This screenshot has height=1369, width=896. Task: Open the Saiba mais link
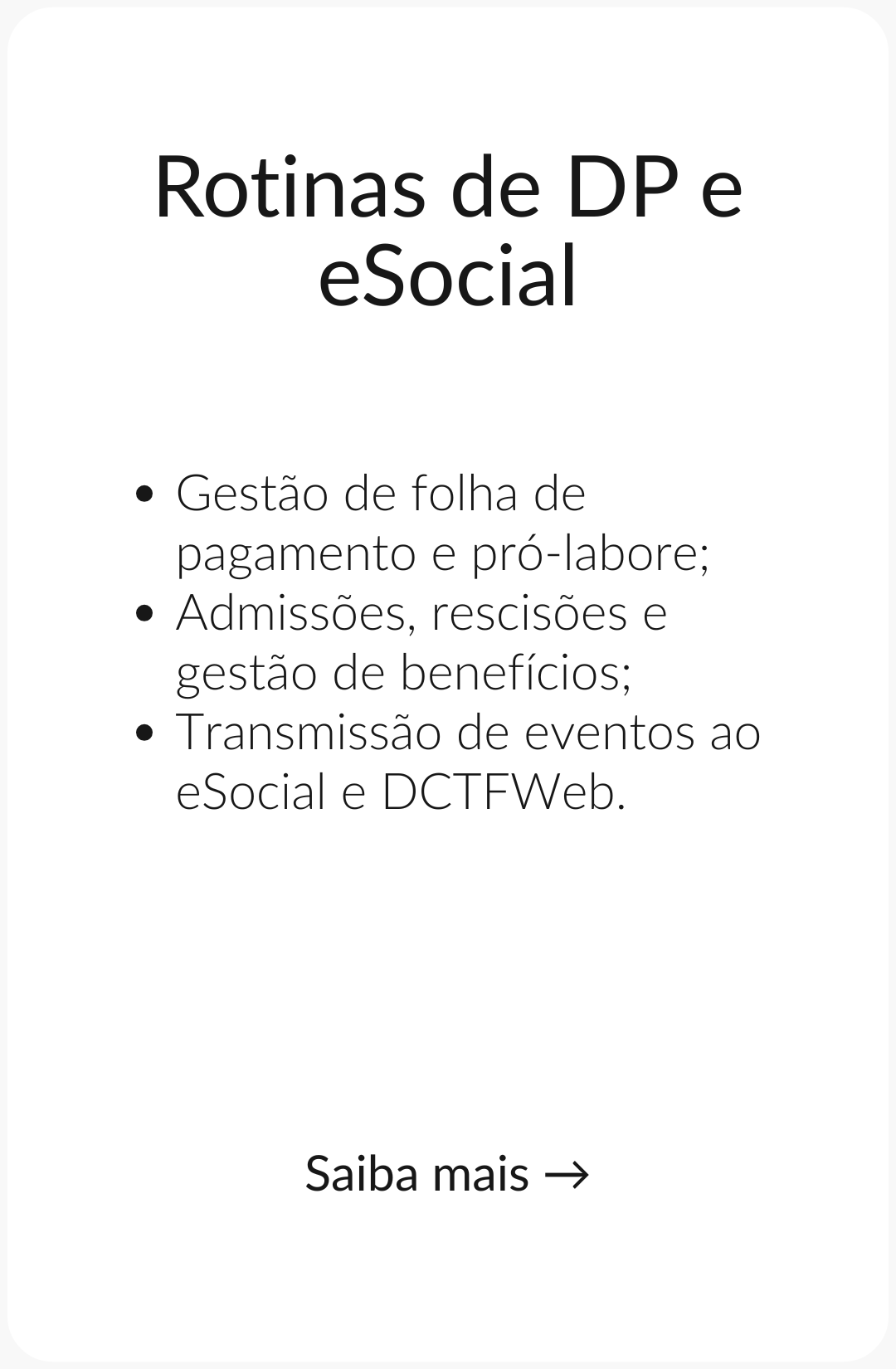pos(446,1174)
